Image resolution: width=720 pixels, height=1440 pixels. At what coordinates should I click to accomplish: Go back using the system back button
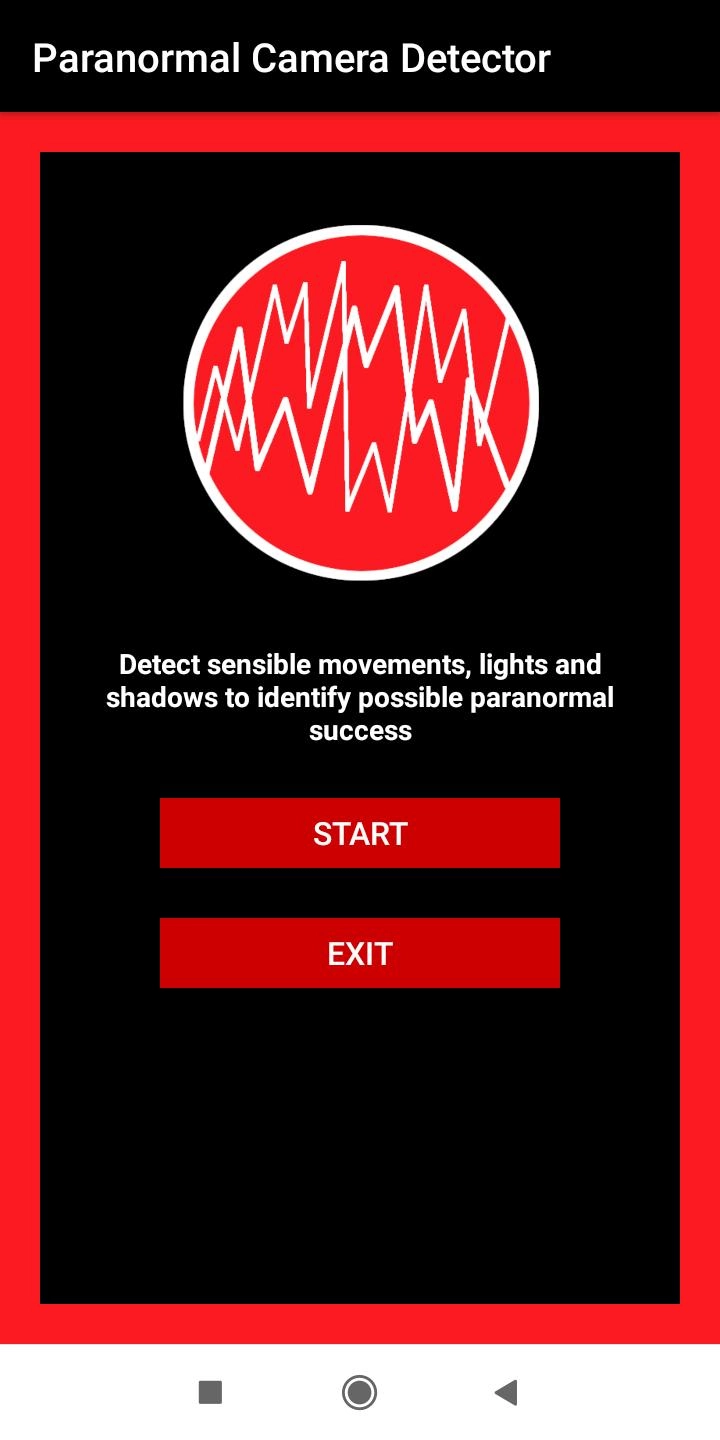point(506,1392)
